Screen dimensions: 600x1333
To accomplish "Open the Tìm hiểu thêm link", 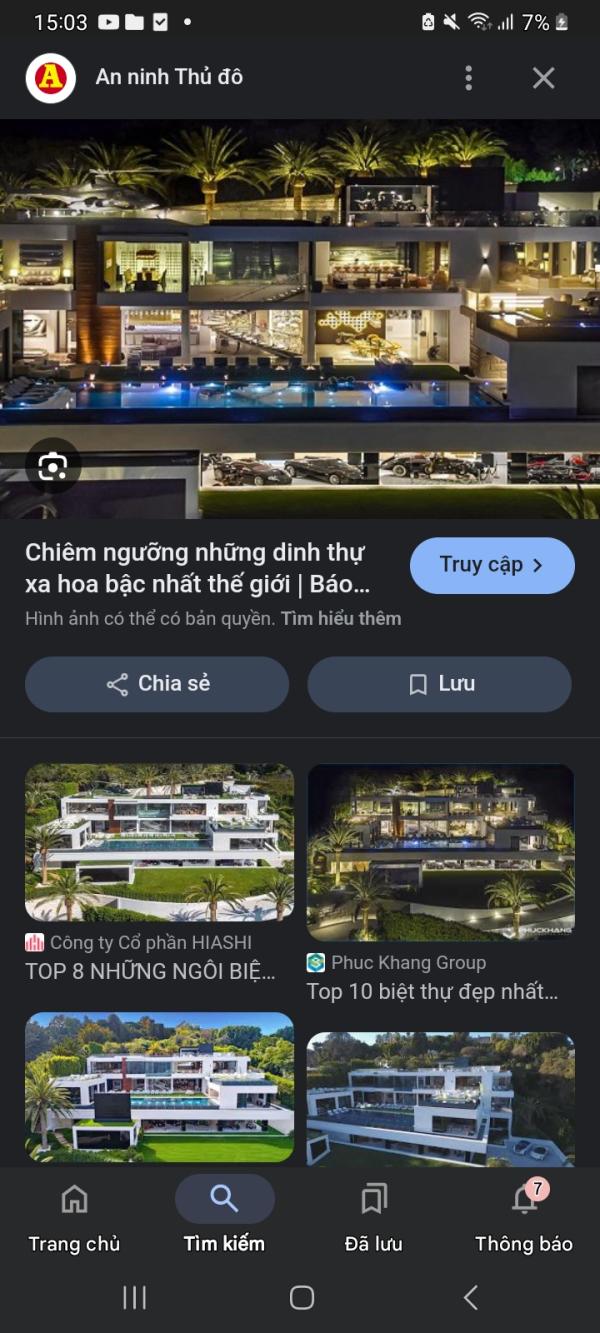I will [x=341, y=619].
